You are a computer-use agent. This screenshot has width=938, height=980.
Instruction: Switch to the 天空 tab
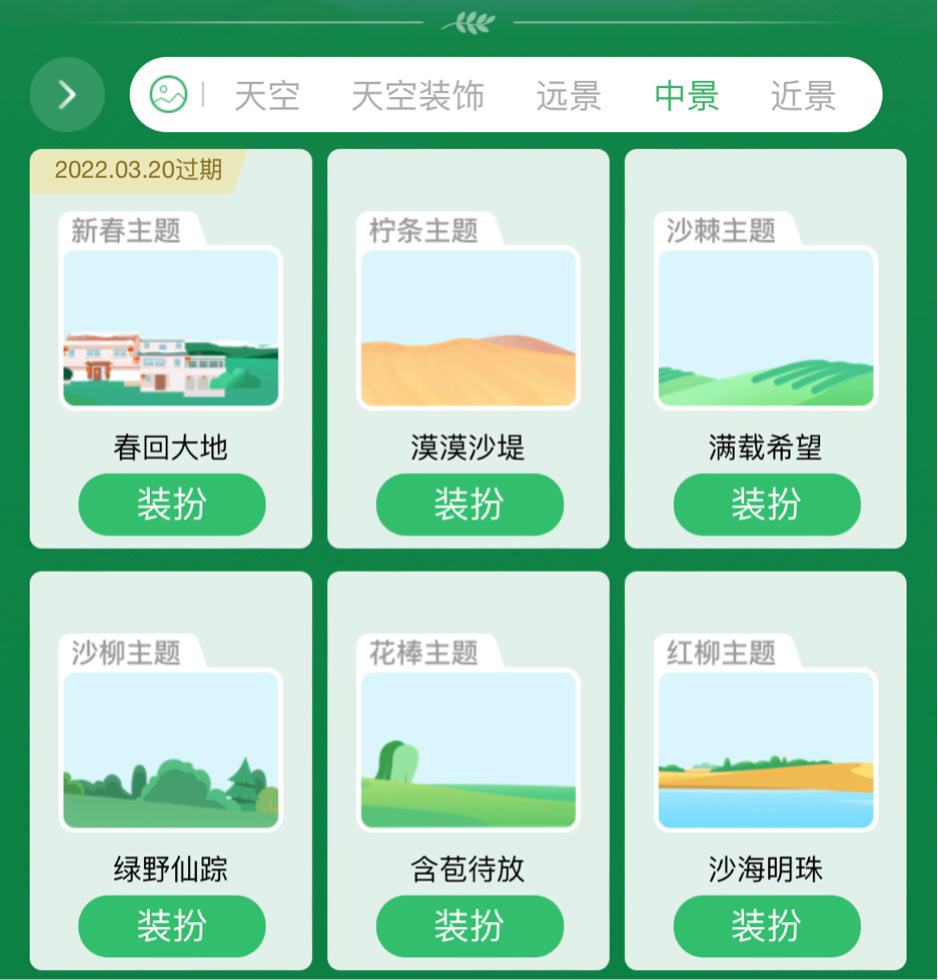point(267,96)
